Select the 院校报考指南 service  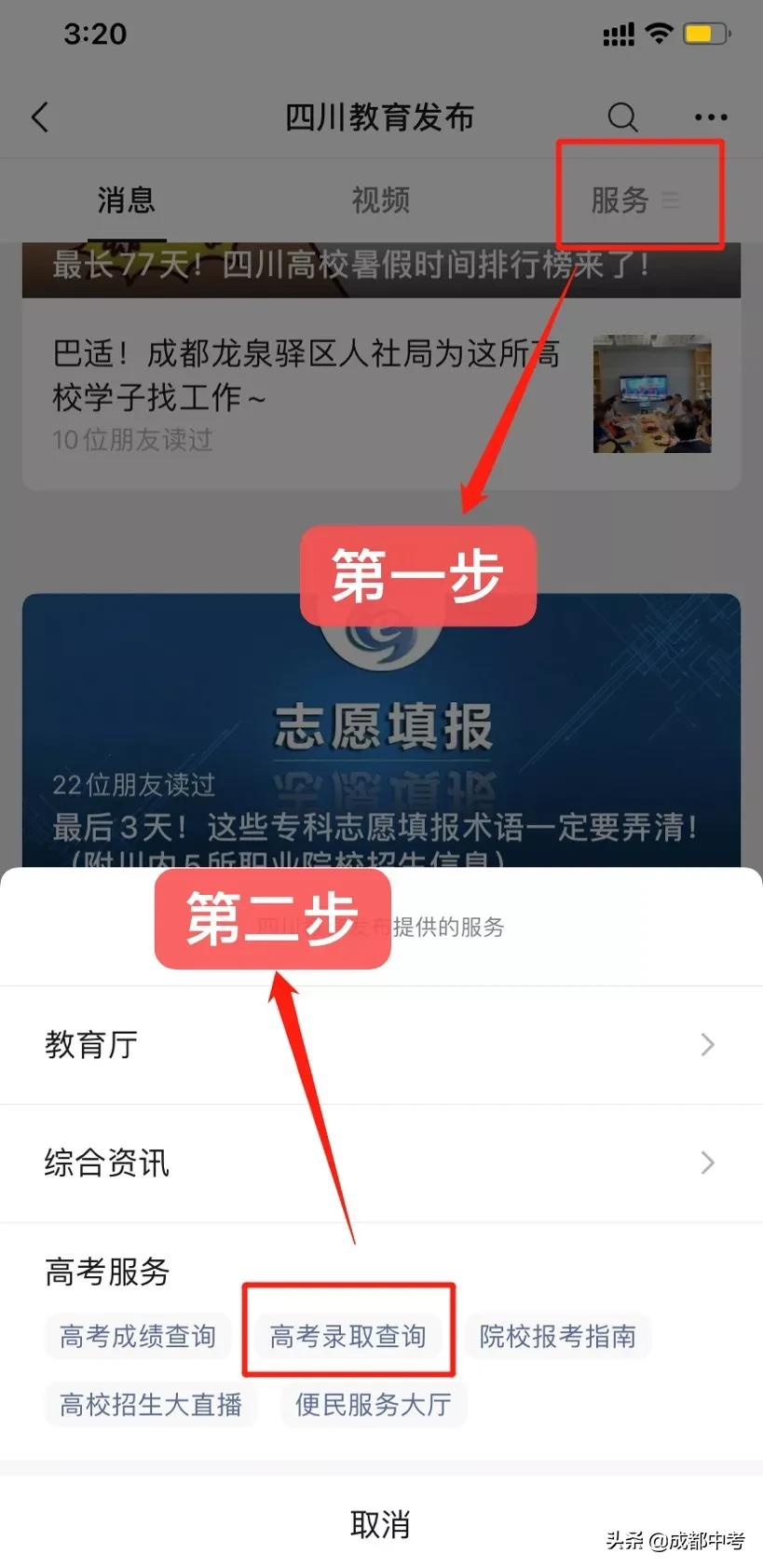click(x=557, y=1336)
